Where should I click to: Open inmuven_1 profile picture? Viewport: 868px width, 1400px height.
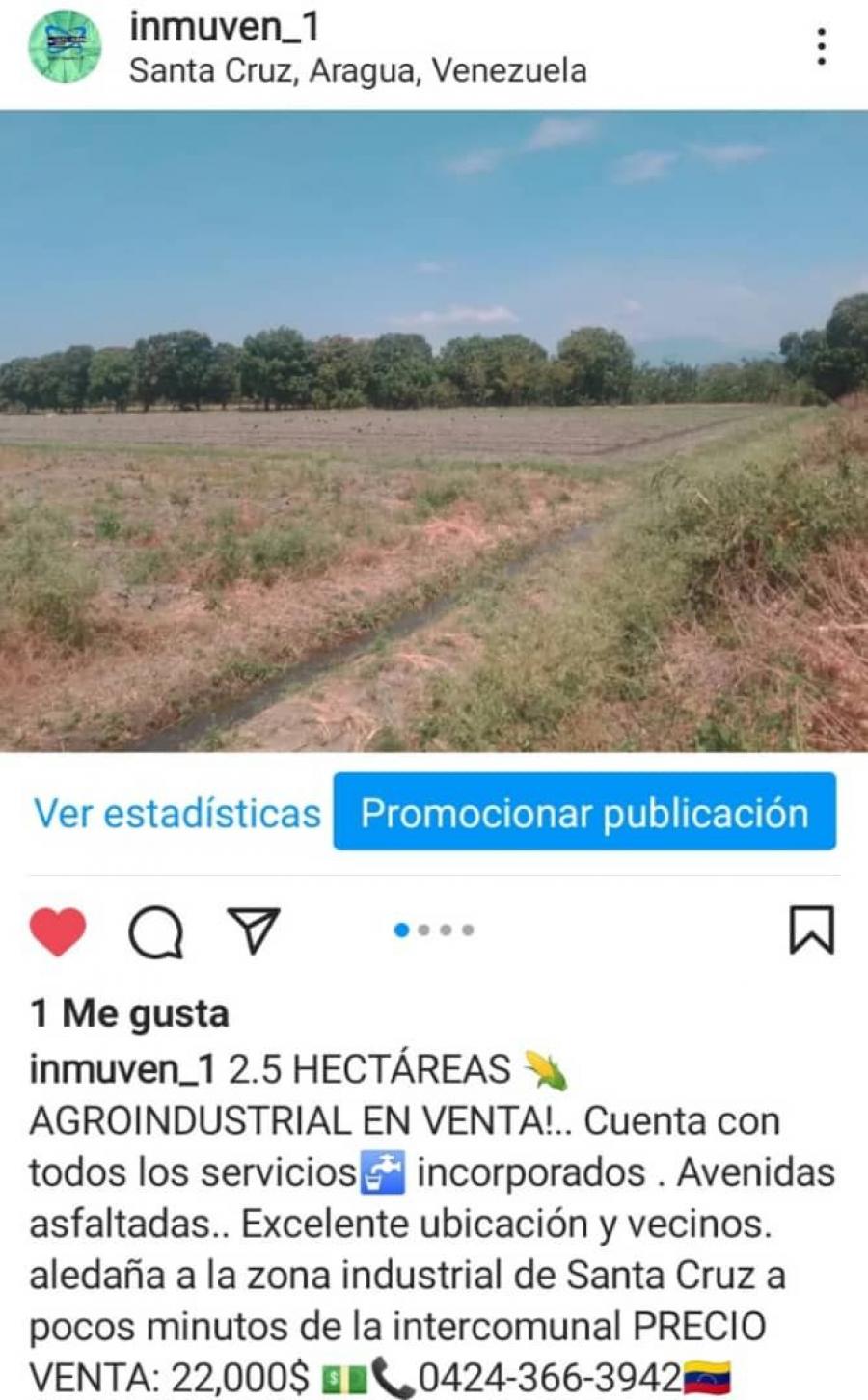(x=65, y=46)
